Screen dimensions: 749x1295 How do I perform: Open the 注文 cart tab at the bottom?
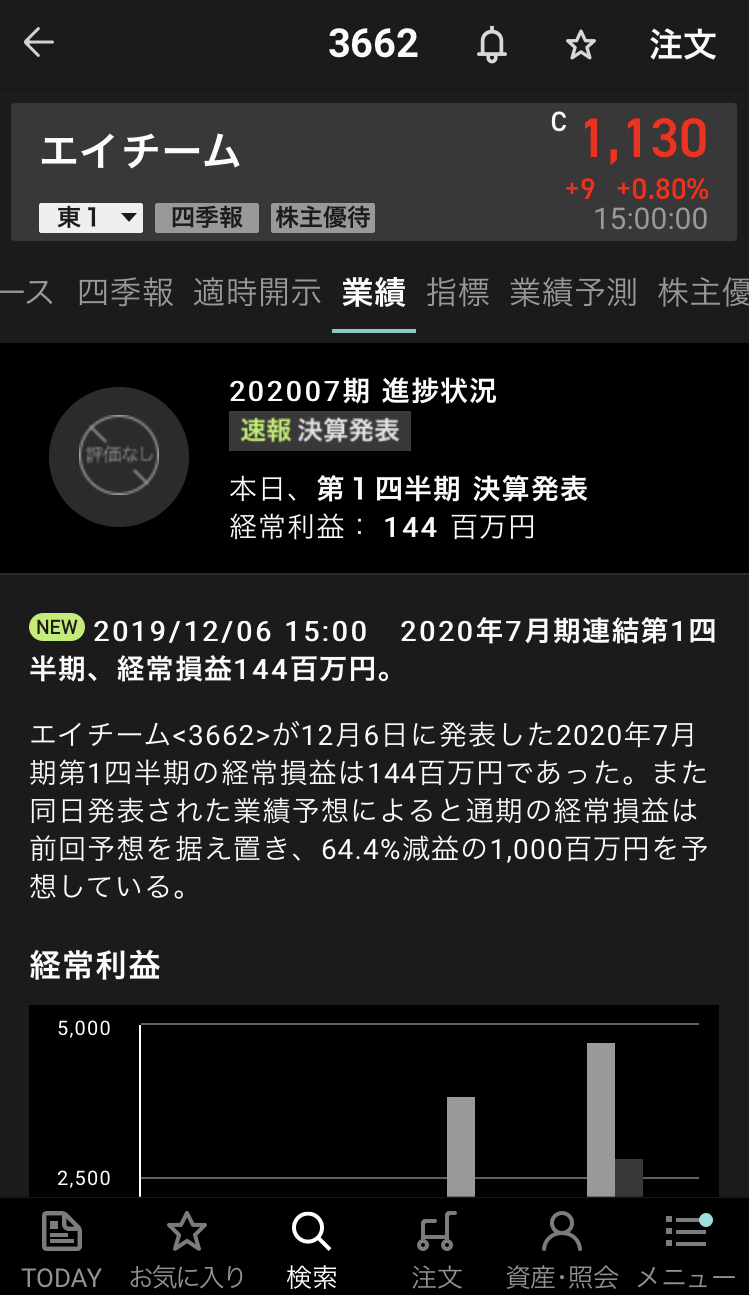pyautogui.click(x=437, y=1248)
